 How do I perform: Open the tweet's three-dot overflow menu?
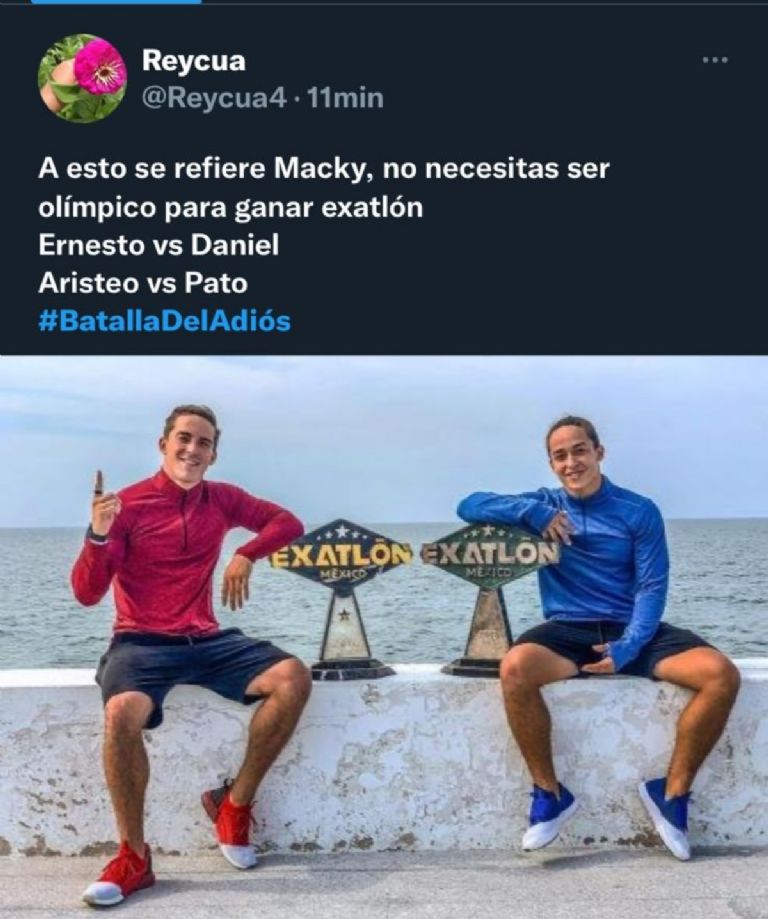click(714, 60)
